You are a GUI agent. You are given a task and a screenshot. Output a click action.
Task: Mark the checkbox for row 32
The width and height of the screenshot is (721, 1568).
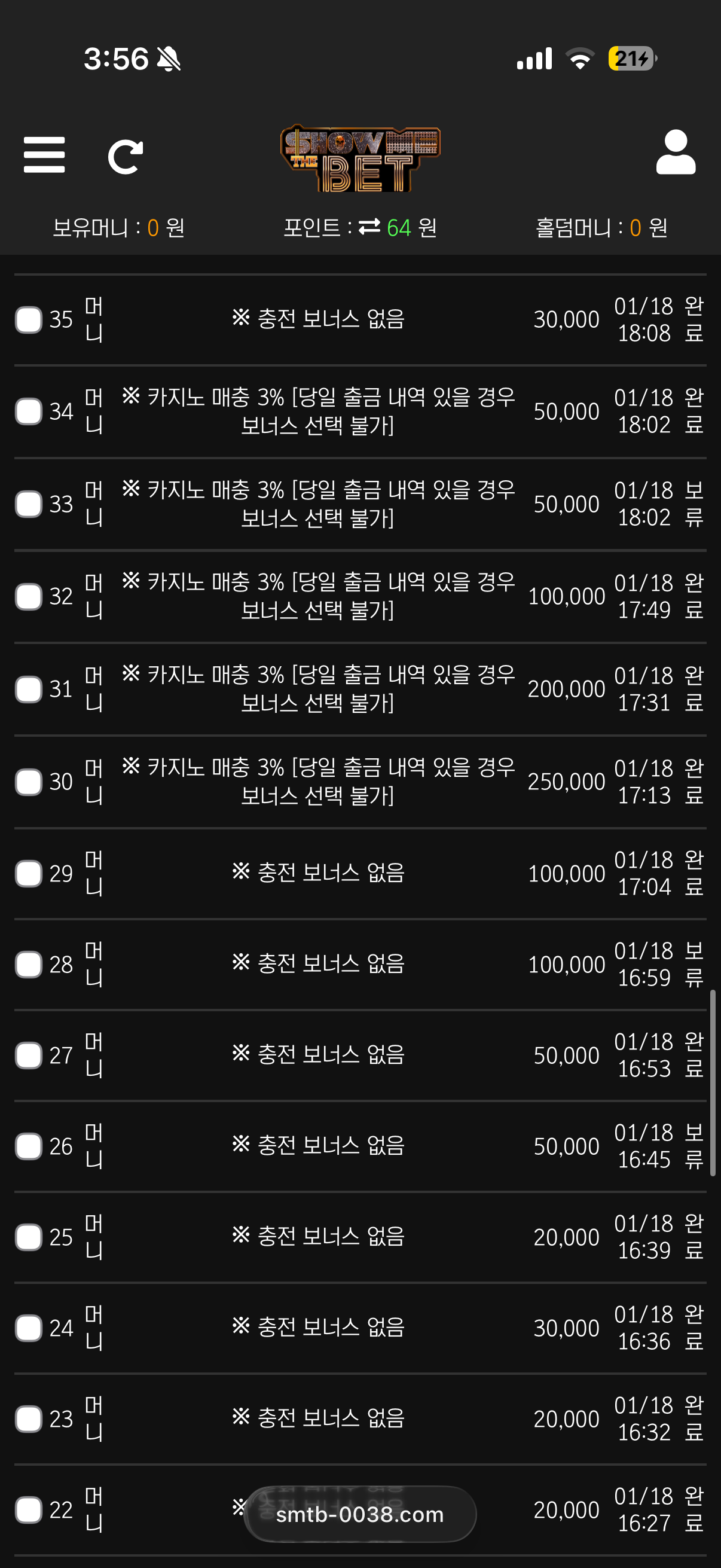pos(29,597)
